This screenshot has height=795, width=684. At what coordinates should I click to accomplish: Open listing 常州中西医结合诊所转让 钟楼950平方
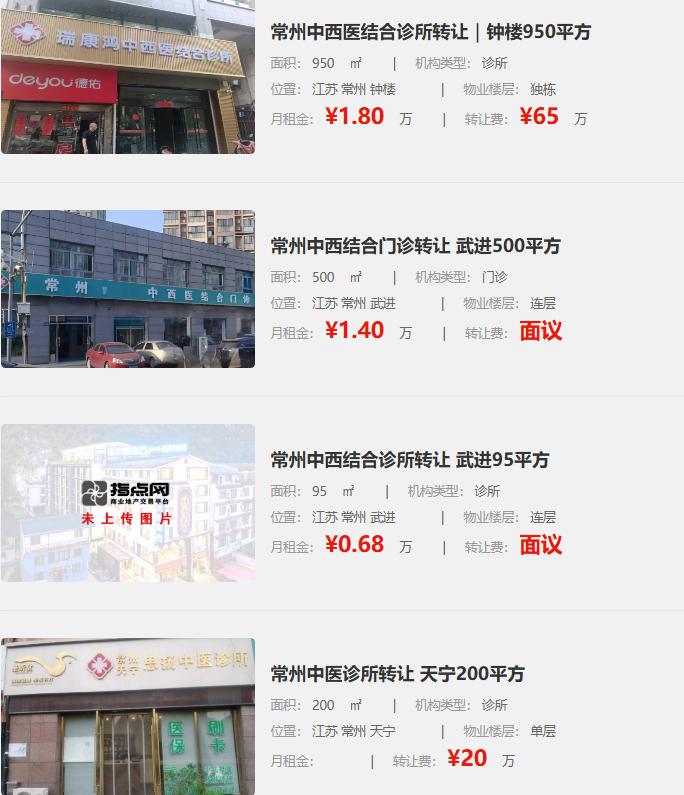[430, 32]
